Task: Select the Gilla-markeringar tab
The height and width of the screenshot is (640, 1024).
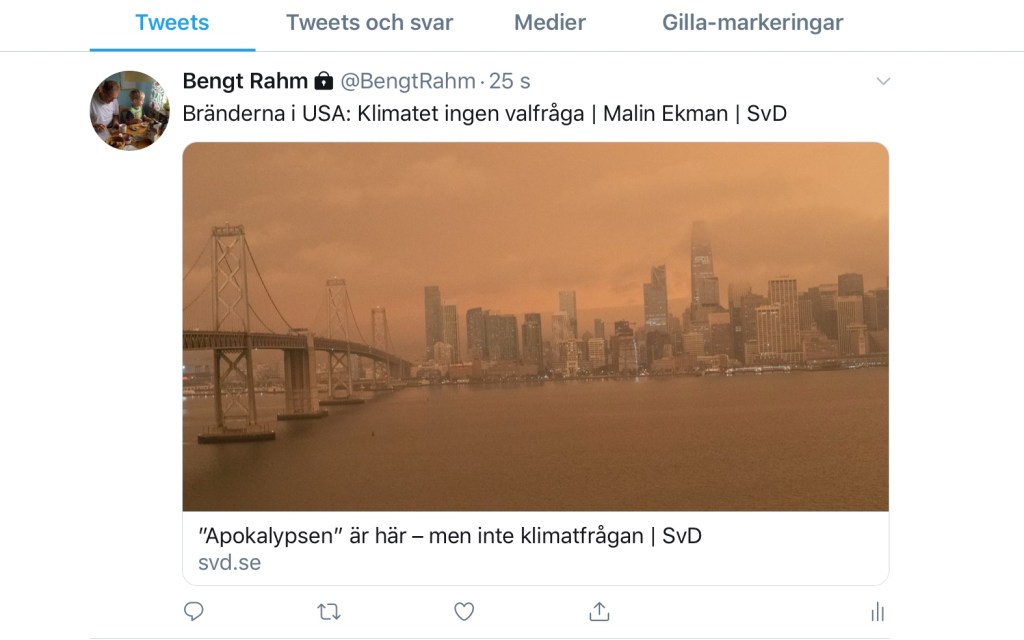Action: 752,23
